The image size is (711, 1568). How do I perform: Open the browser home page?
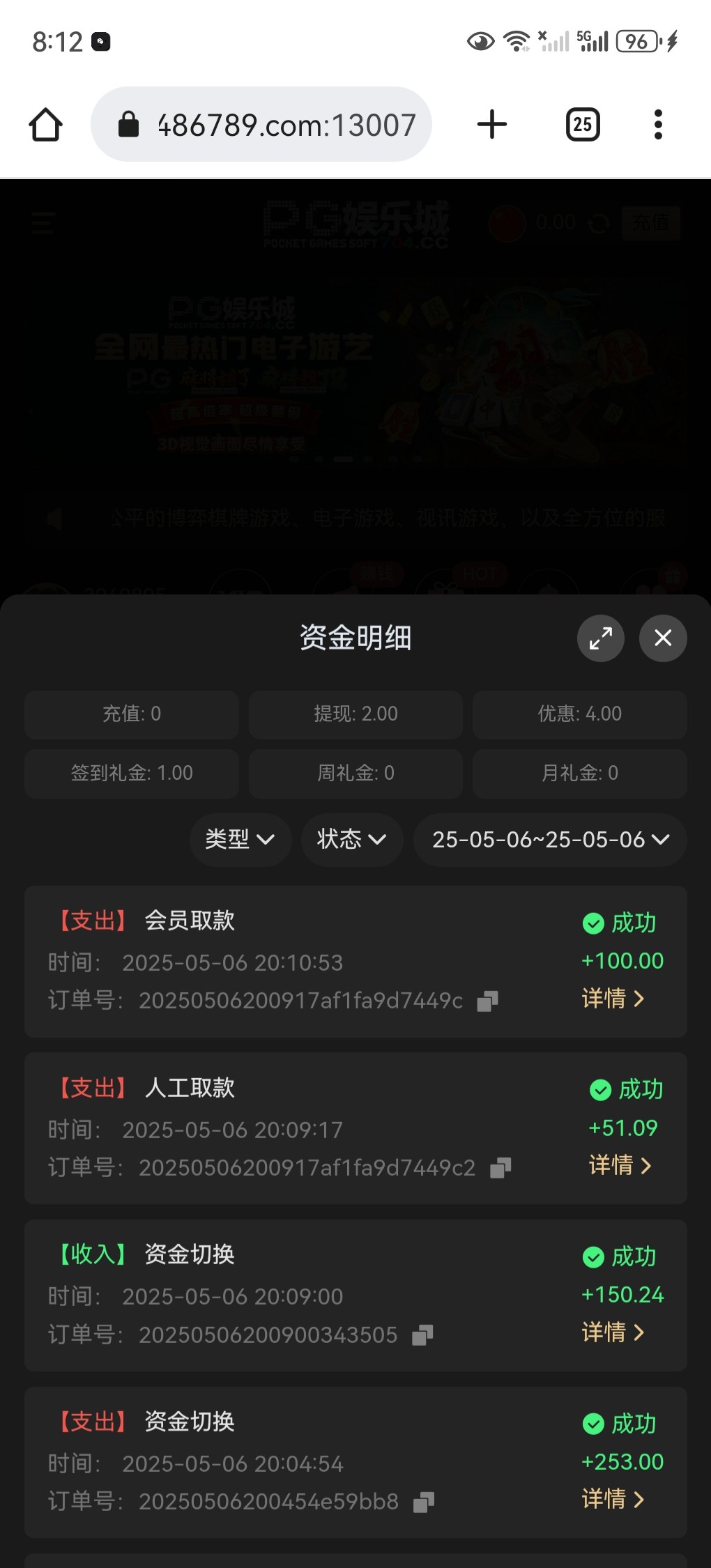pyautogui.click(x=46, y=125)
